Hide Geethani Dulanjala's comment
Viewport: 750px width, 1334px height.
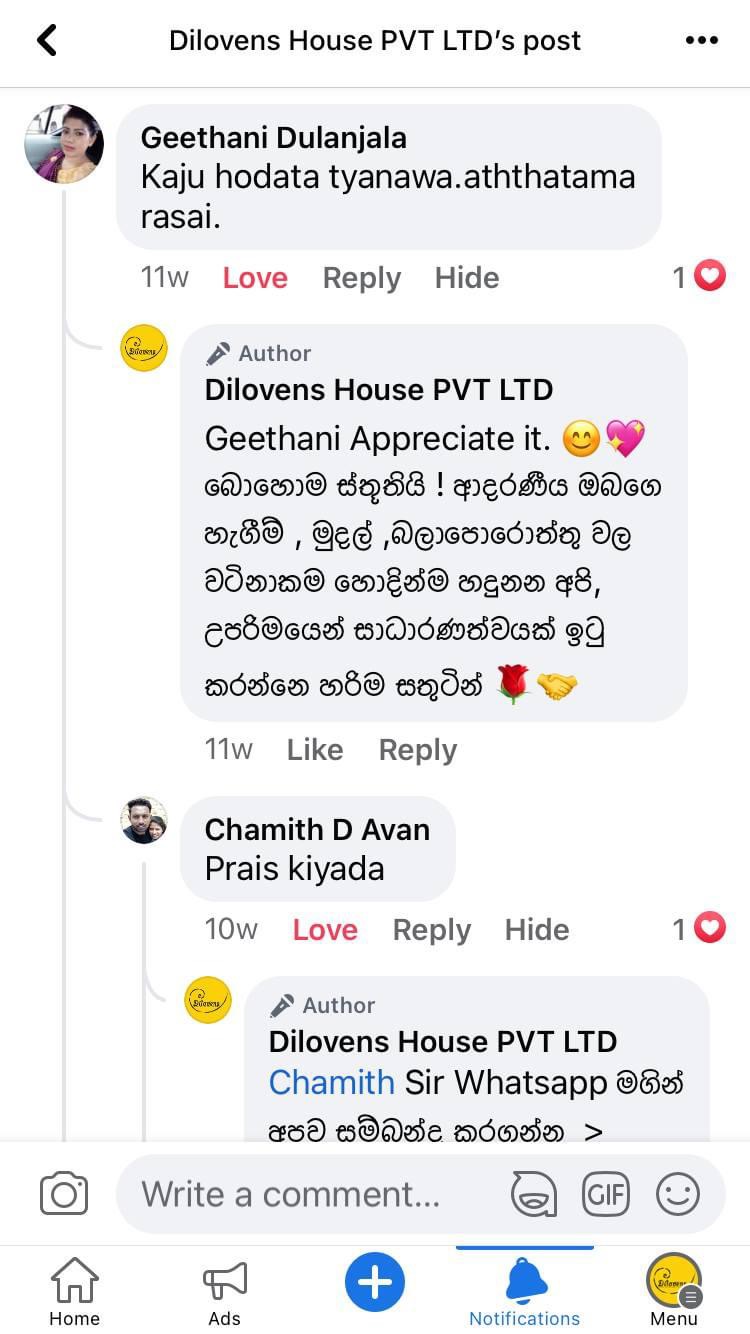pyautogui.click(x=467, y=278)
